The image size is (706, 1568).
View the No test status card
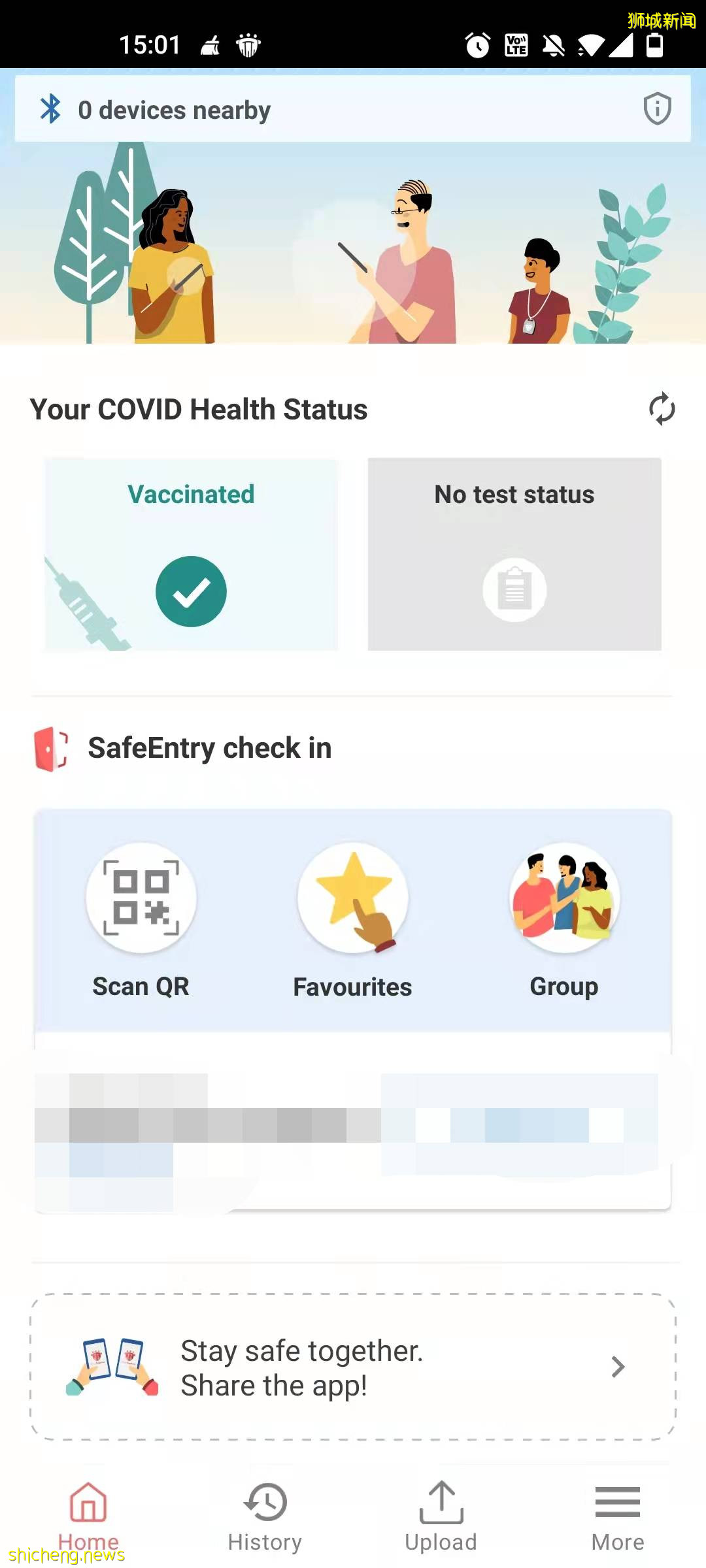(514, 554)
